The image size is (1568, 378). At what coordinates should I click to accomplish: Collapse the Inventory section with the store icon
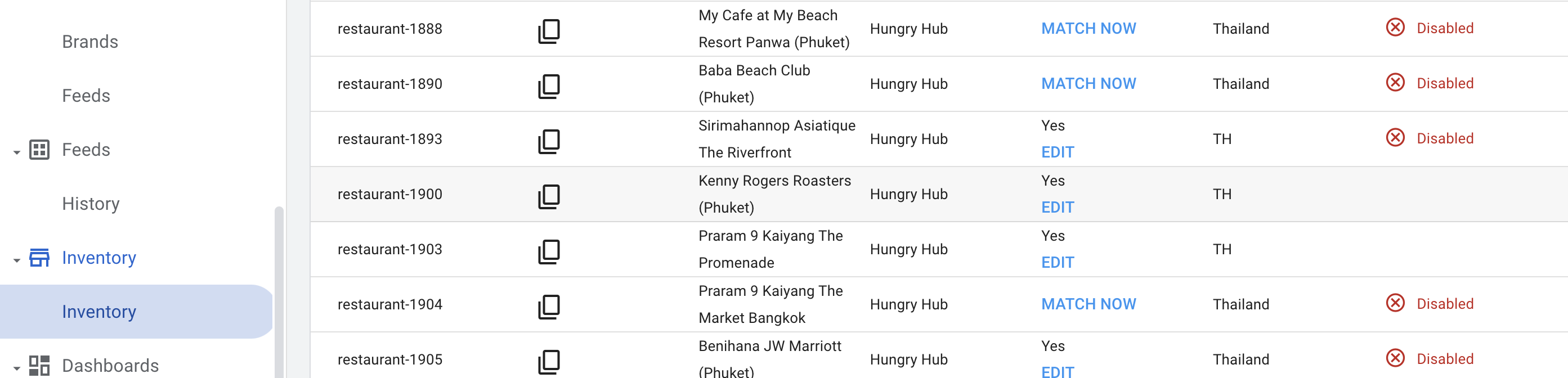click(17, 259)
